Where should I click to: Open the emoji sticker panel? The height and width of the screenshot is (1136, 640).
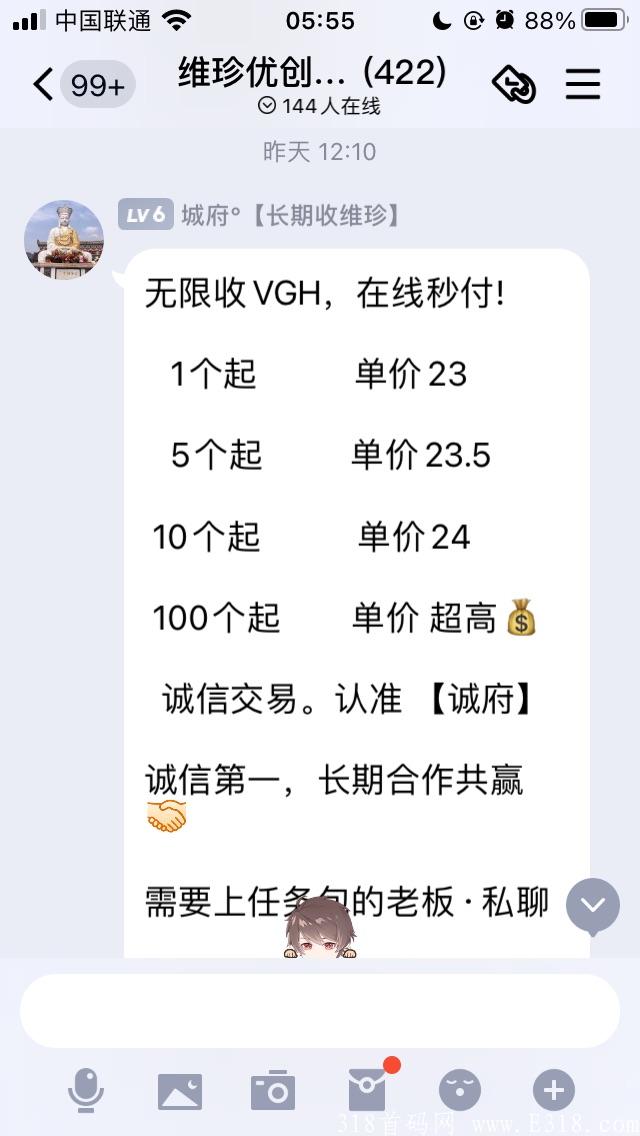coord(460,1090)
